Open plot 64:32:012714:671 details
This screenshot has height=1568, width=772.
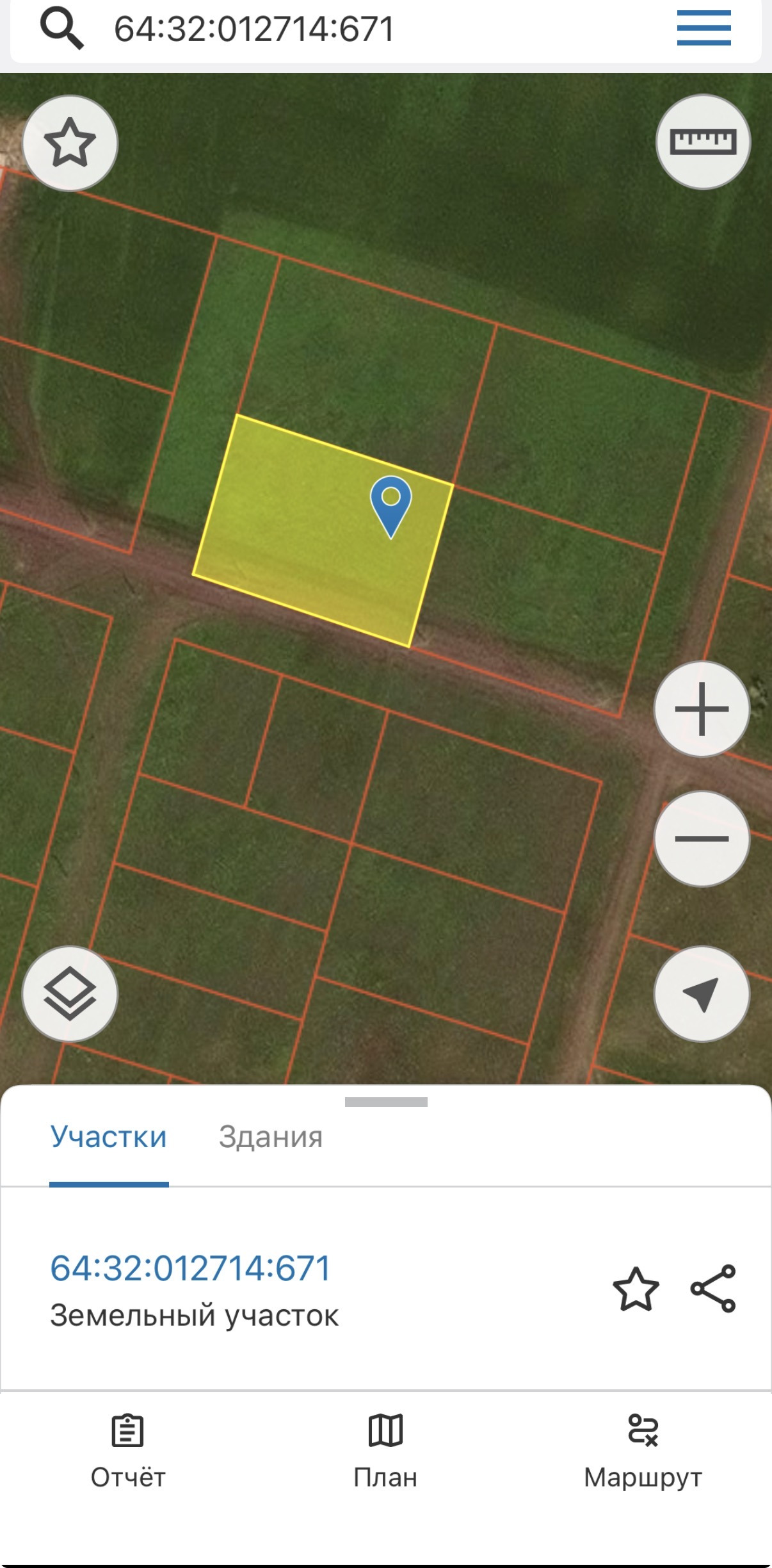click(x=191, y=1268)
